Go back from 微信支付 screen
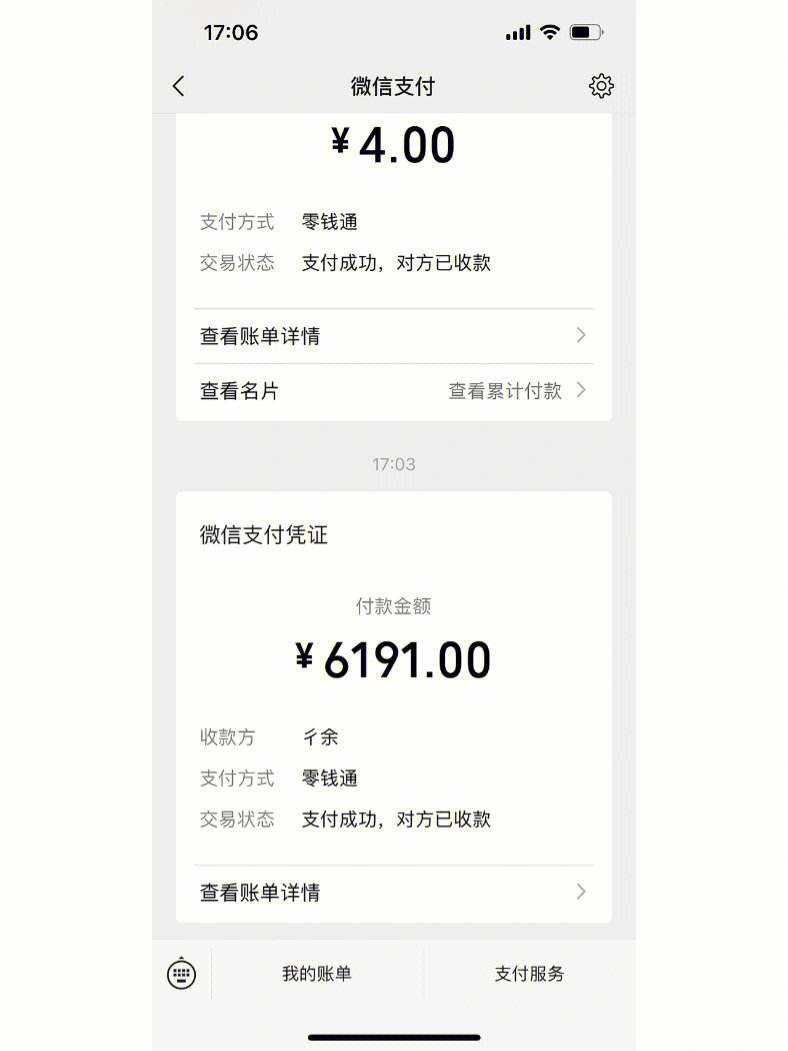The width and height of the screenshot is (788, 1051). click(x=179, y=87)
